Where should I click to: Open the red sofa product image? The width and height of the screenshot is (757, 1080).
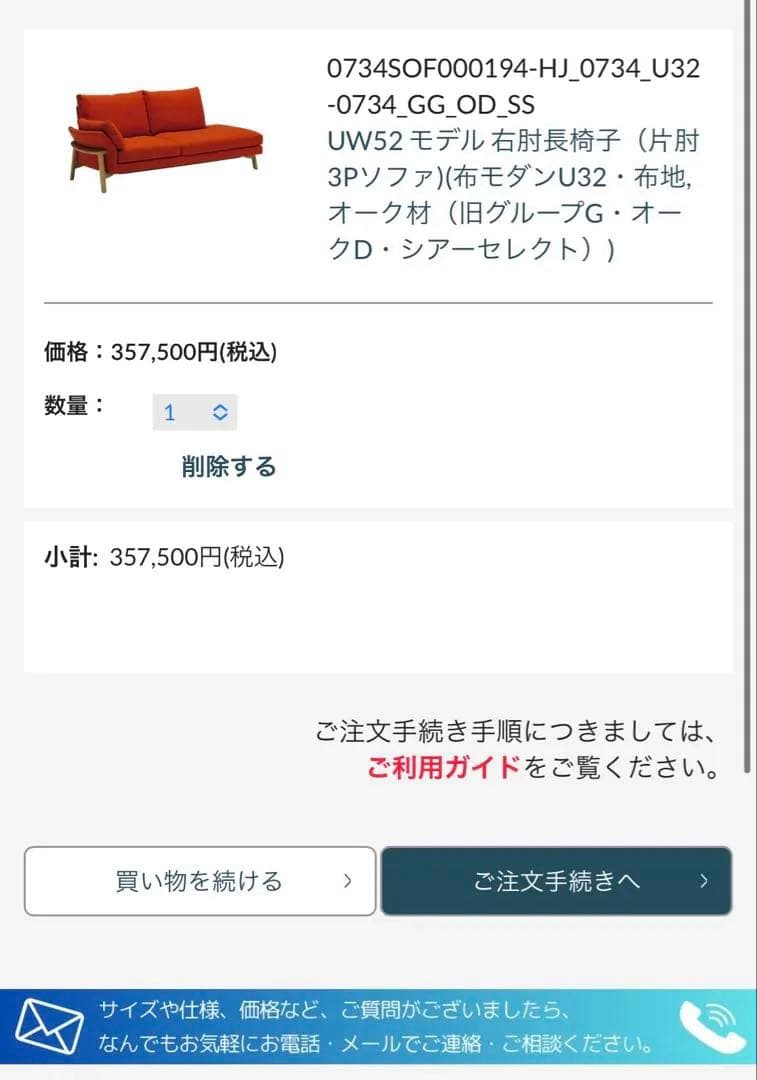(x=165, y=138)
